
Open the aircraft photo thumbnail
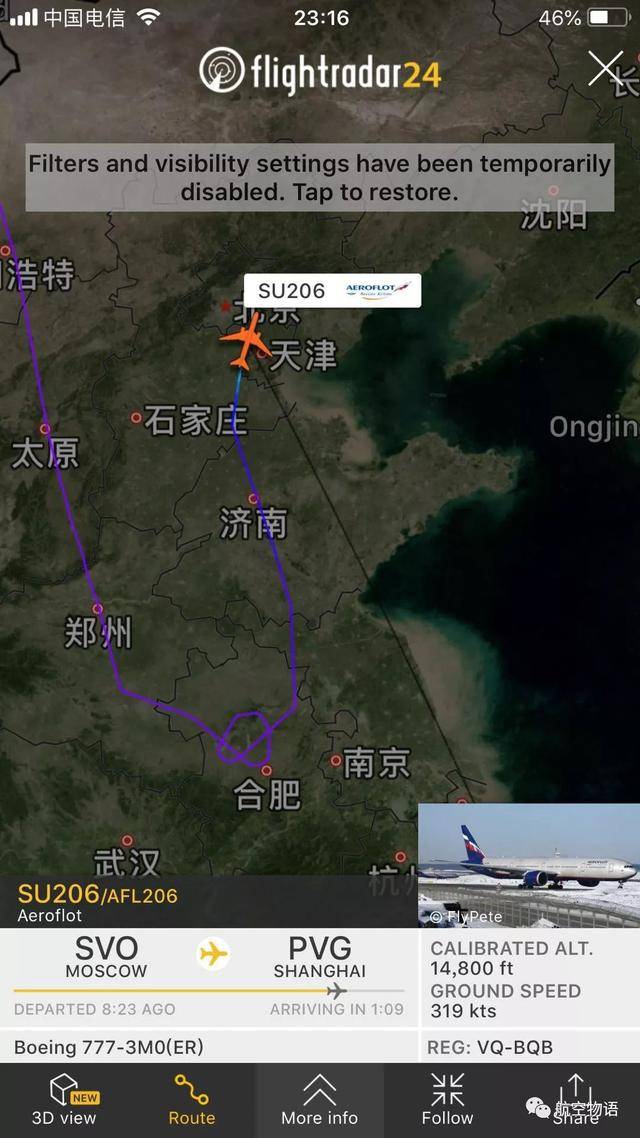pos(528,864)
